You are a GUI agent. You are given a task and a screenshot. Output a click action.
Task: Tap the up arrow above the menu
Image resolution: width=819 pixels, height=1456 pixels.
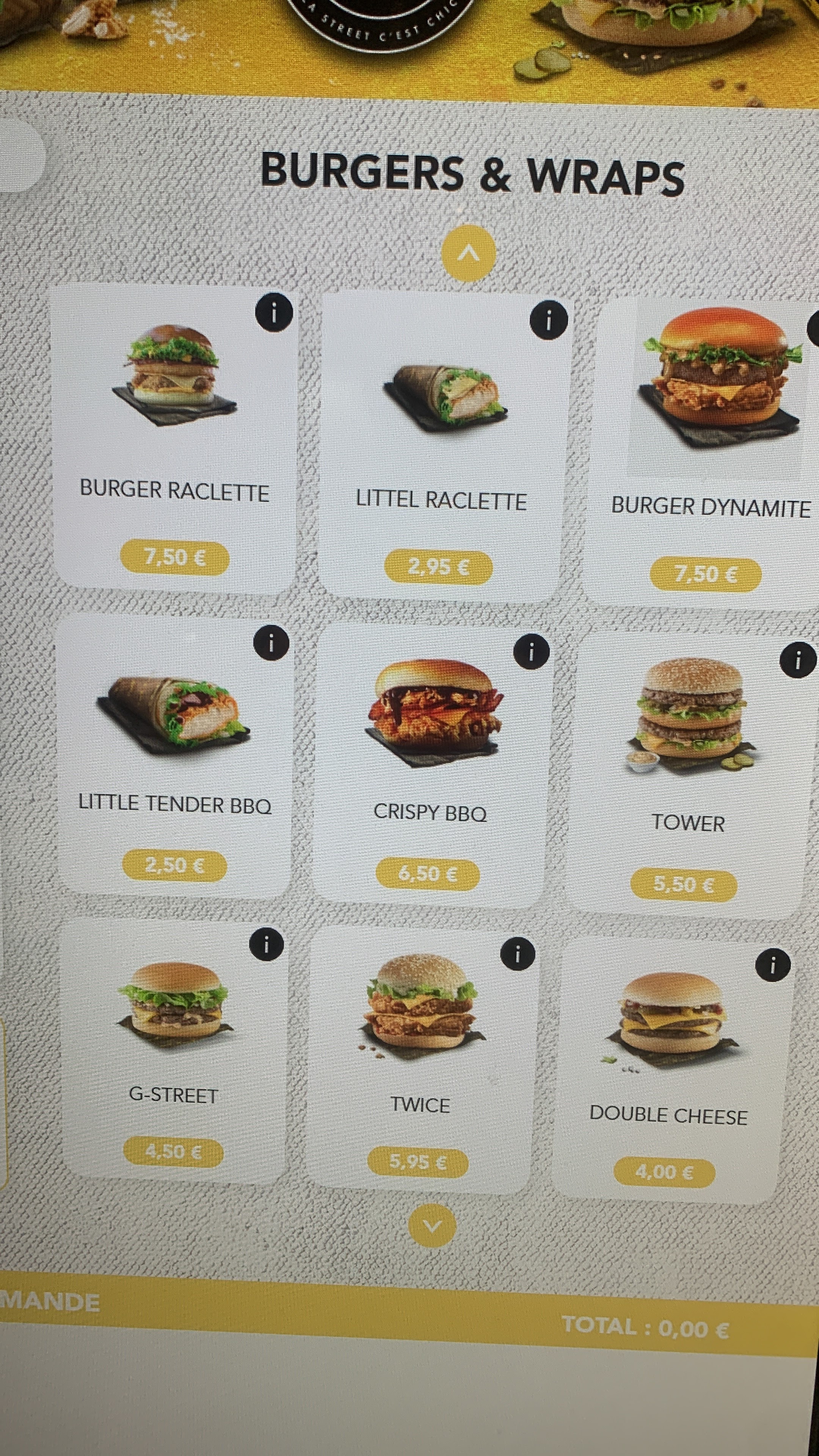pyautogui.click(x=468, y=253)
